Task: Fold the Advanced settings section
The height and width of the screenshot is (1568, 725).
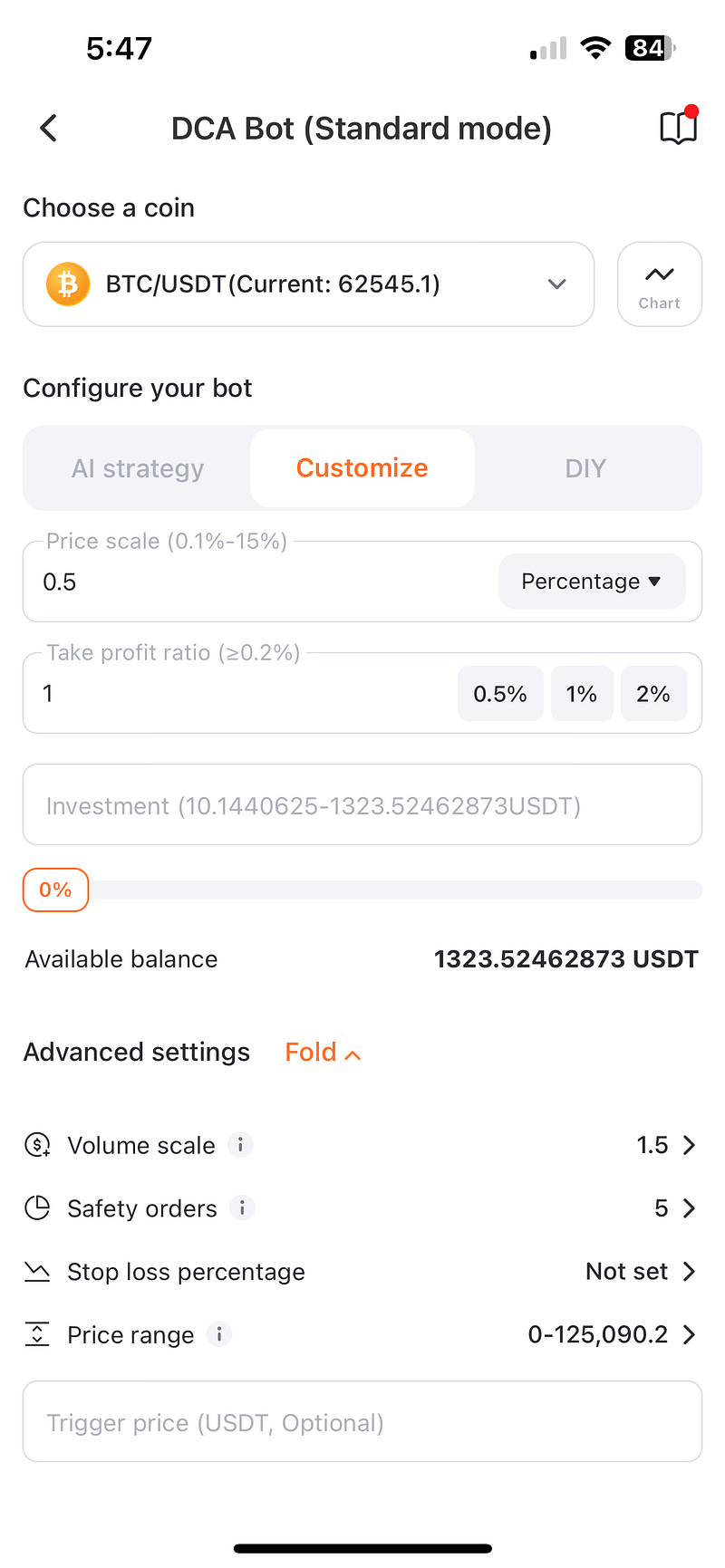Action: coord(323,1053)
